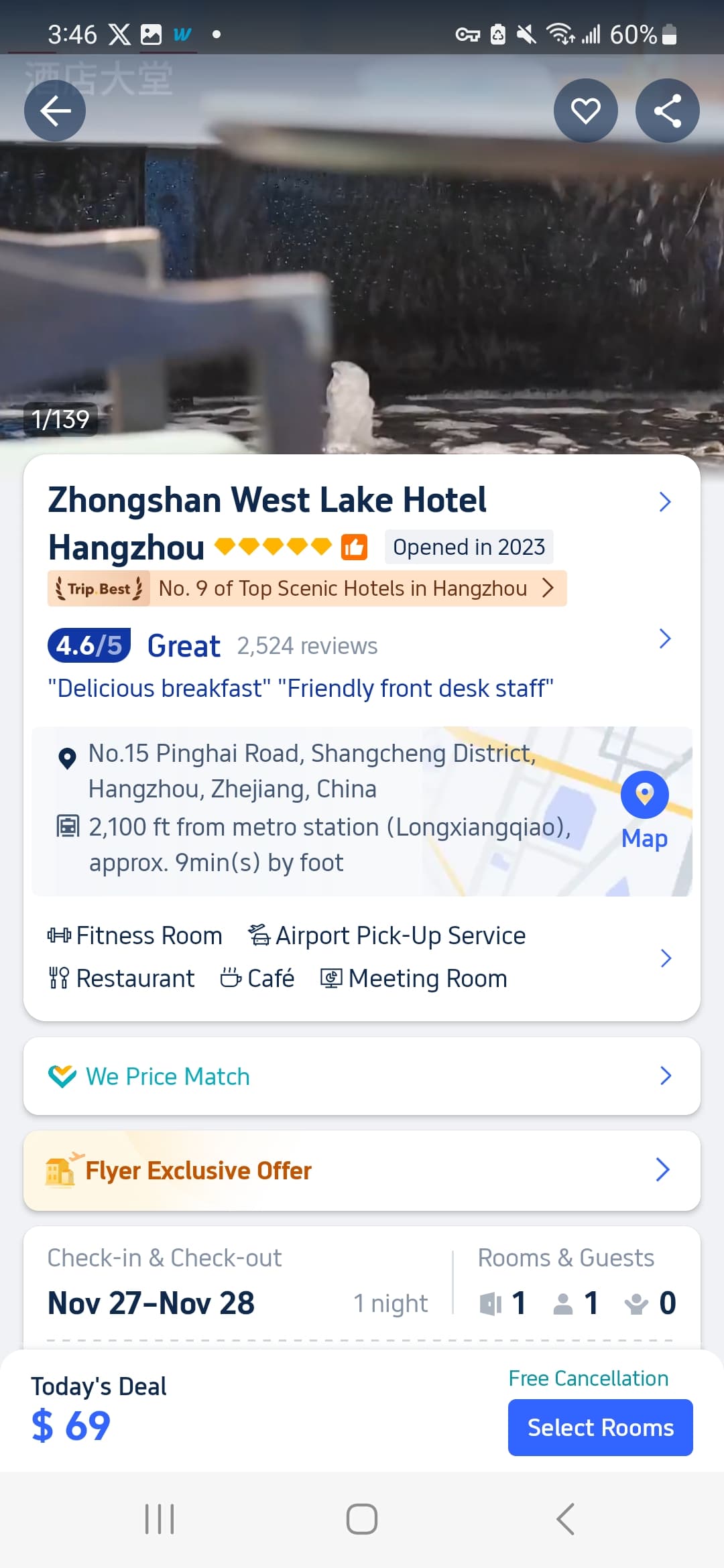
Task: Open Zhongshan West Lake Hotel details chevron
Action: [664, 502]
